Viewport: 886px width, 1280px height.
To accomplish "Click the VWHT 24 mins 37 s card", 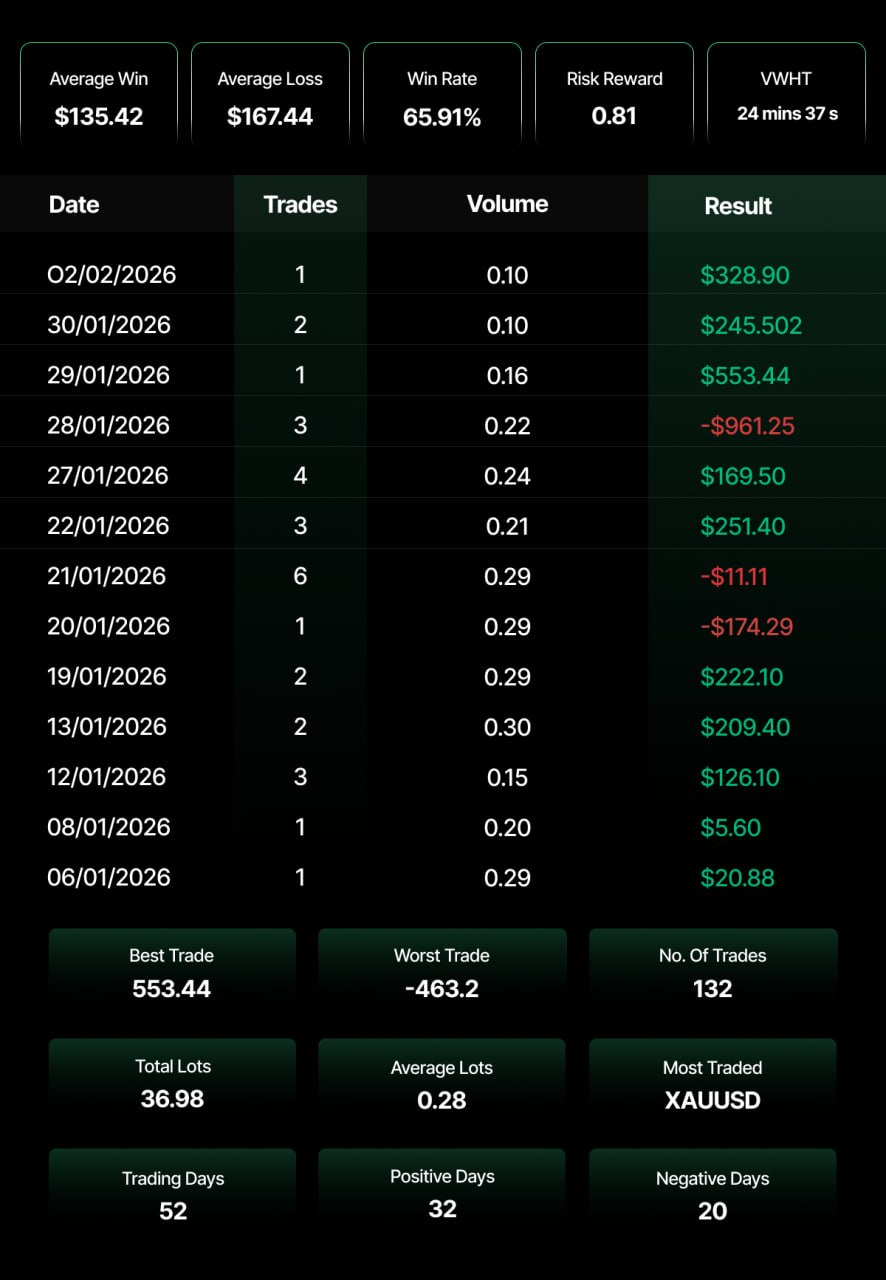I will [x=786, y=92].
